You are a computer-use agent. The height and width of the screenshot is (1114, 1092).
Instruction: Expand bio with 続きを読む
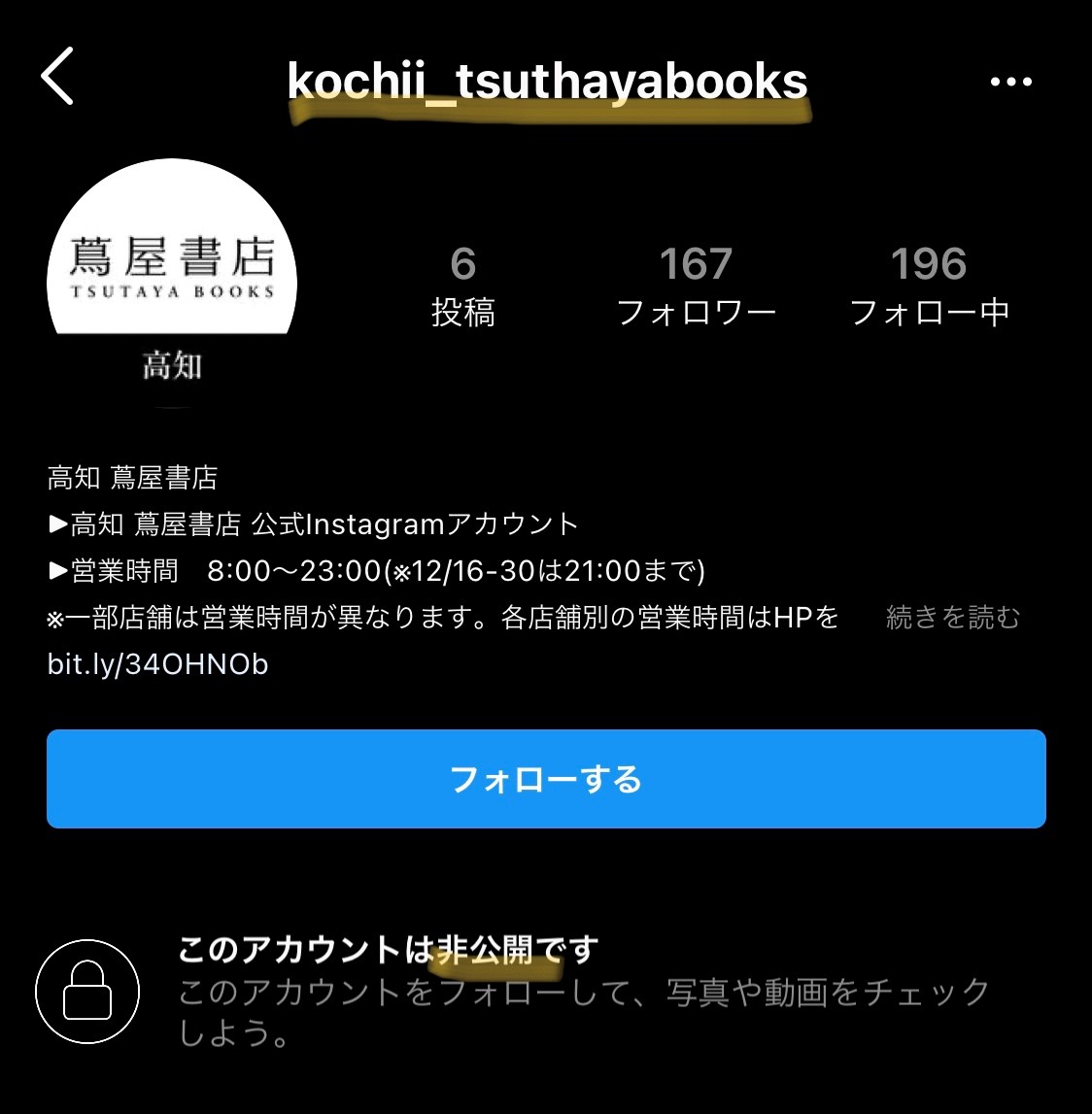953,618
